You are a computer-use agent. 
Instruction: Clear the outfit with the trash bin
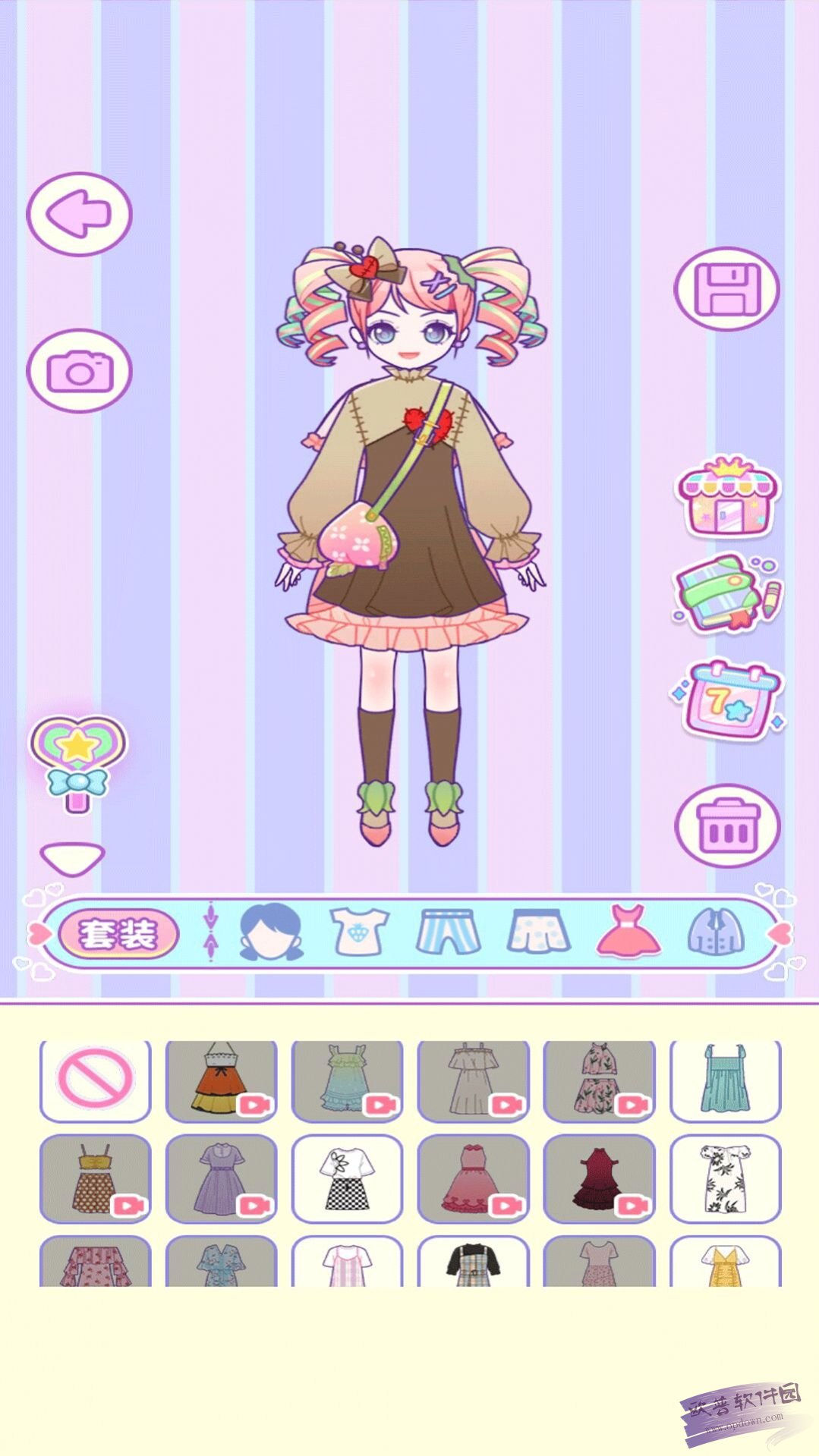coord(727,825)
